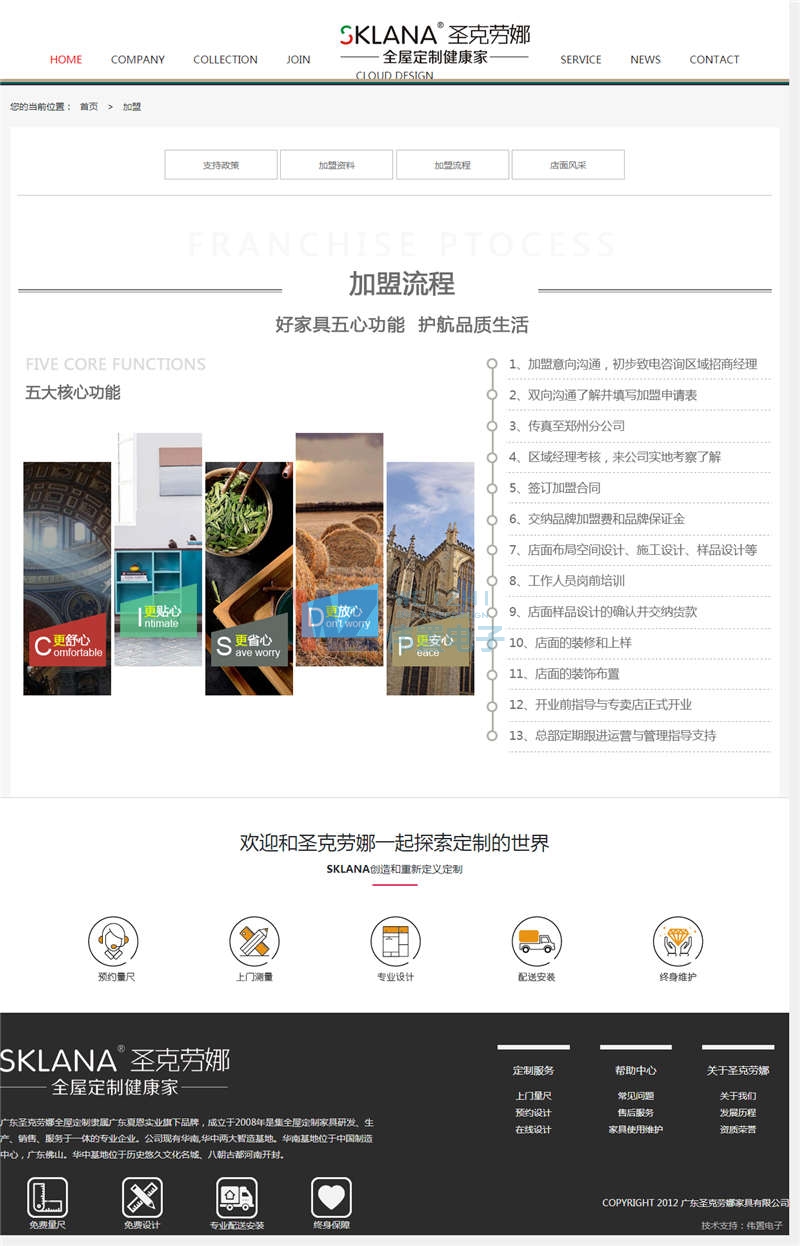Open the 常见问题 help link
Viewport: 800px width, 1246px height.
coord(635,1096)
